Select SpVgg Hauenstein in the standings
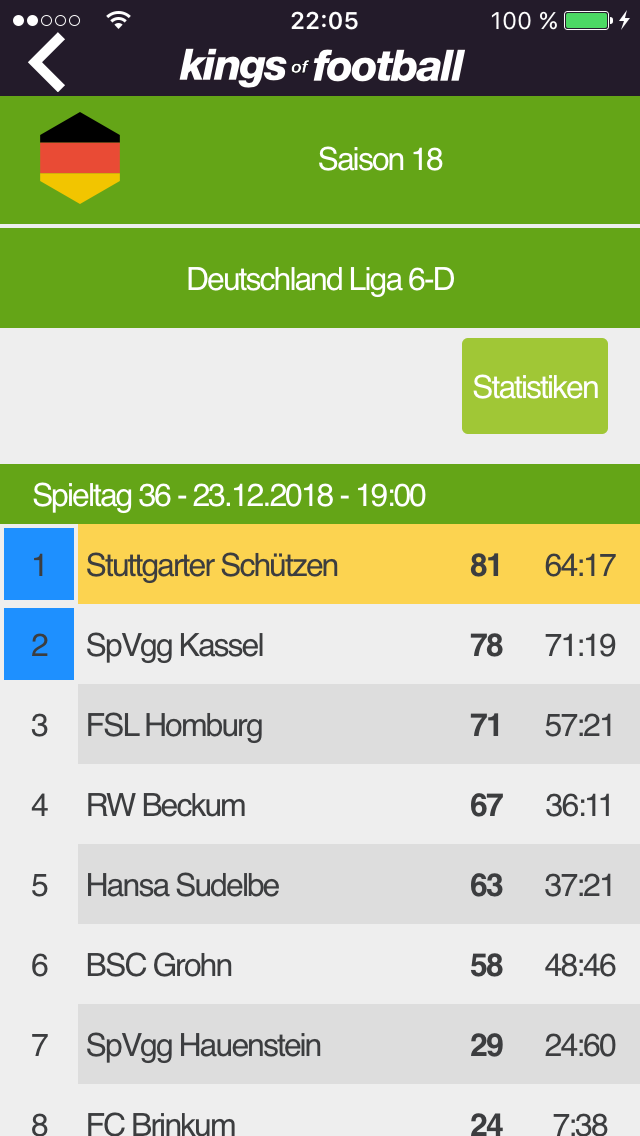640x1136 pixels. tap(320, 1044)
